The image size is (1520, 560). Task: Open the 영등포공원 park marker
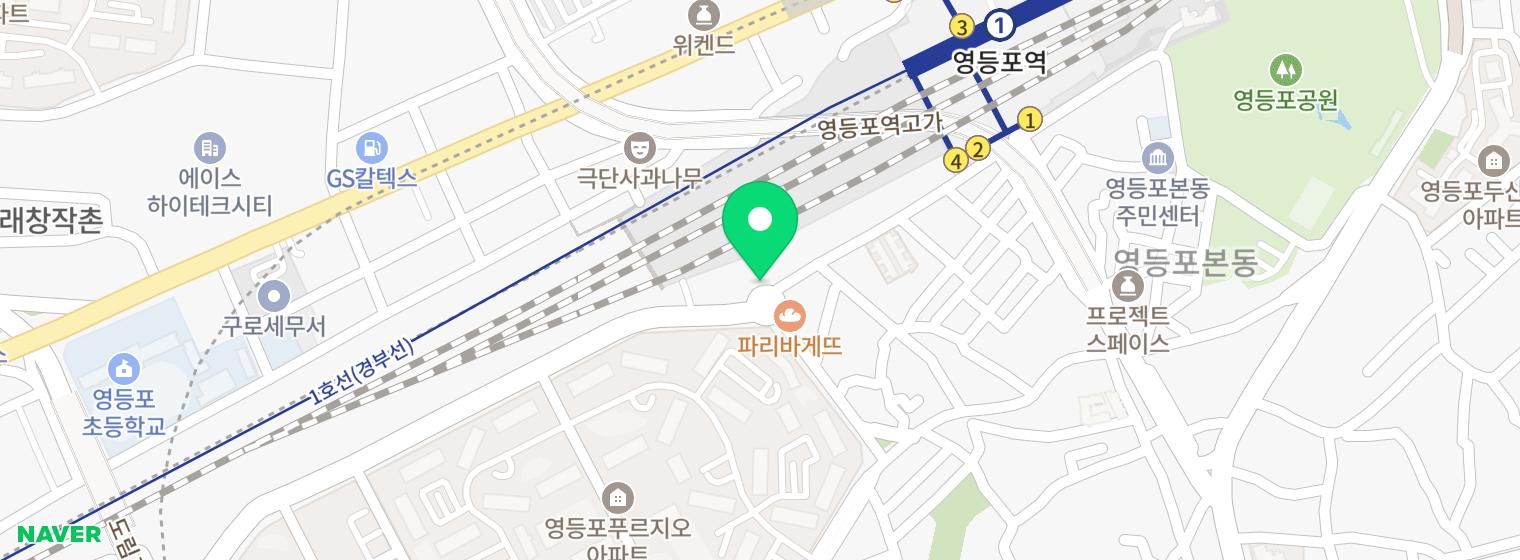[x=1284, y=70]
